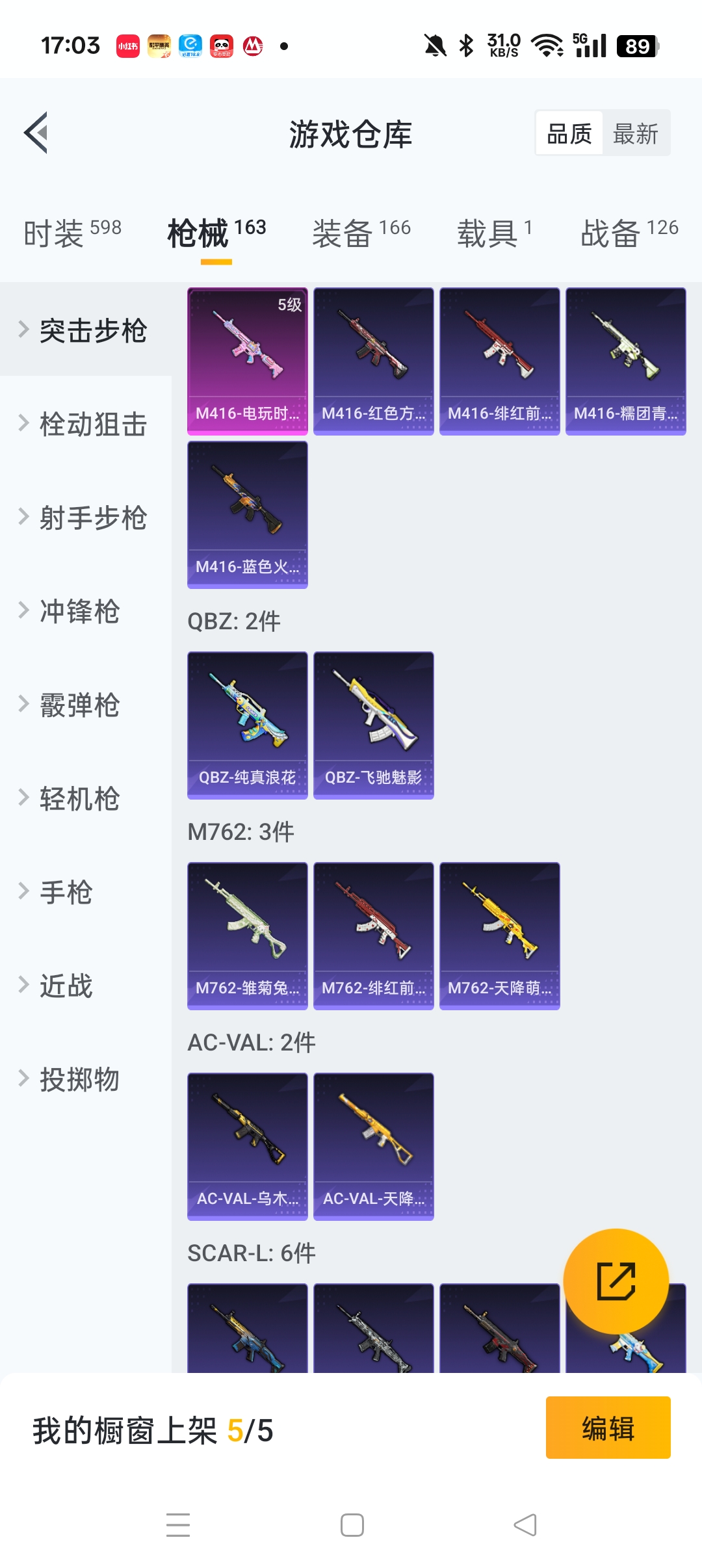702x1568 pixels.
Task: Open the system home button
Action: tap(352, 1525)
